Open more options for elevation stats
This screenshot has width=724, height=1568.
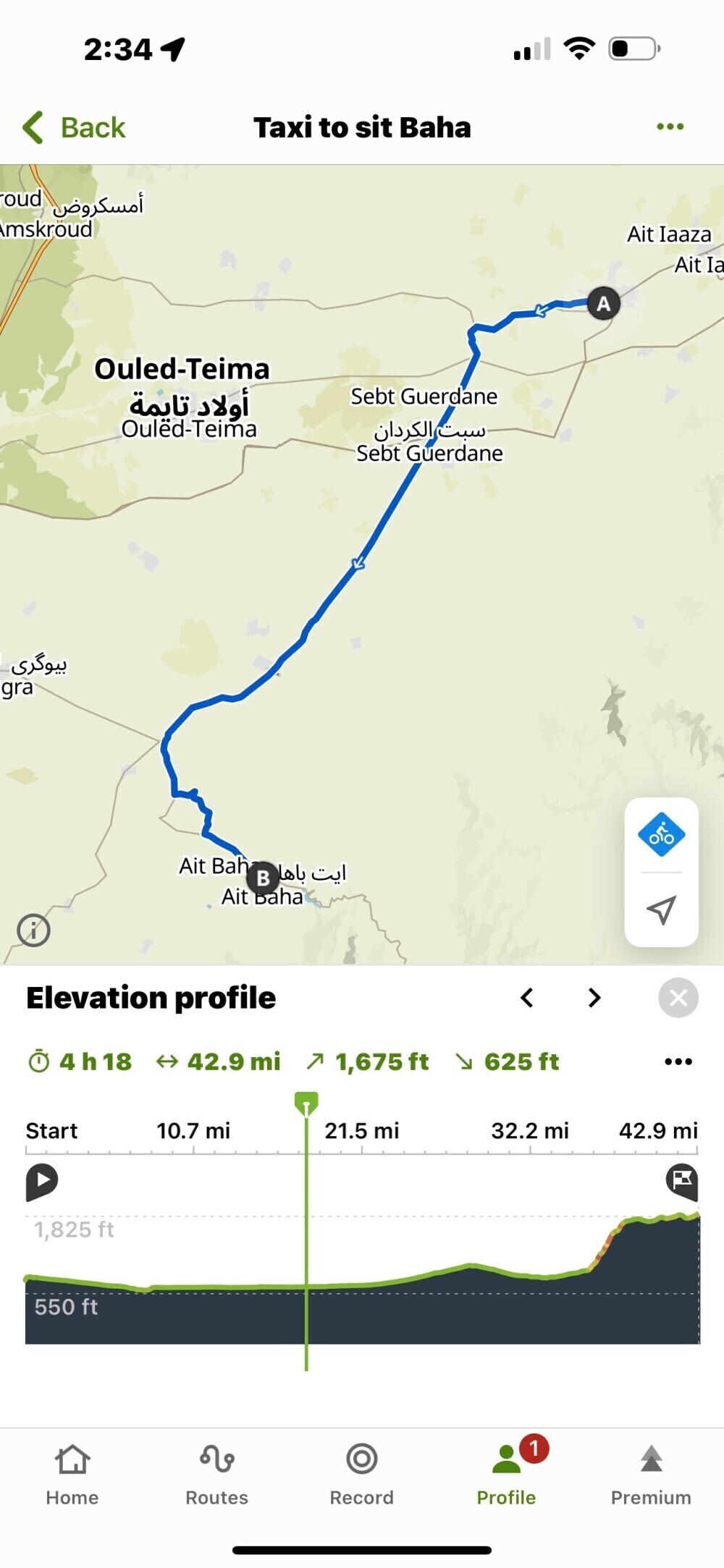[678, 1061]
